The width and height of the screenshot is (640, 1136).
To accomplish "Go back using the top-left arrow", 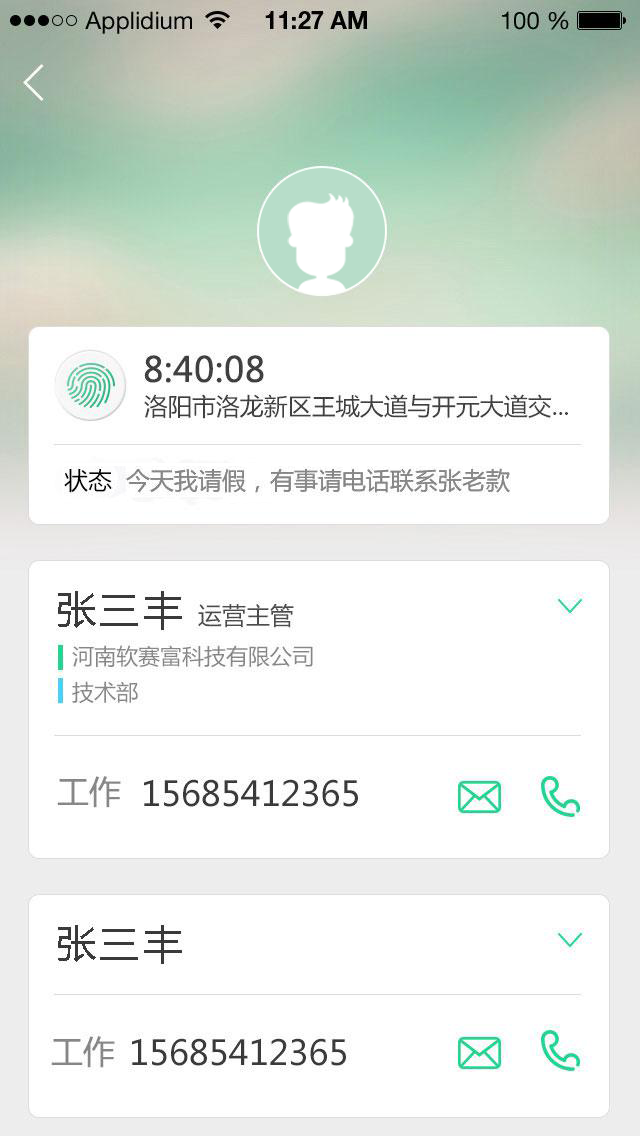I will tap(34, 83).
